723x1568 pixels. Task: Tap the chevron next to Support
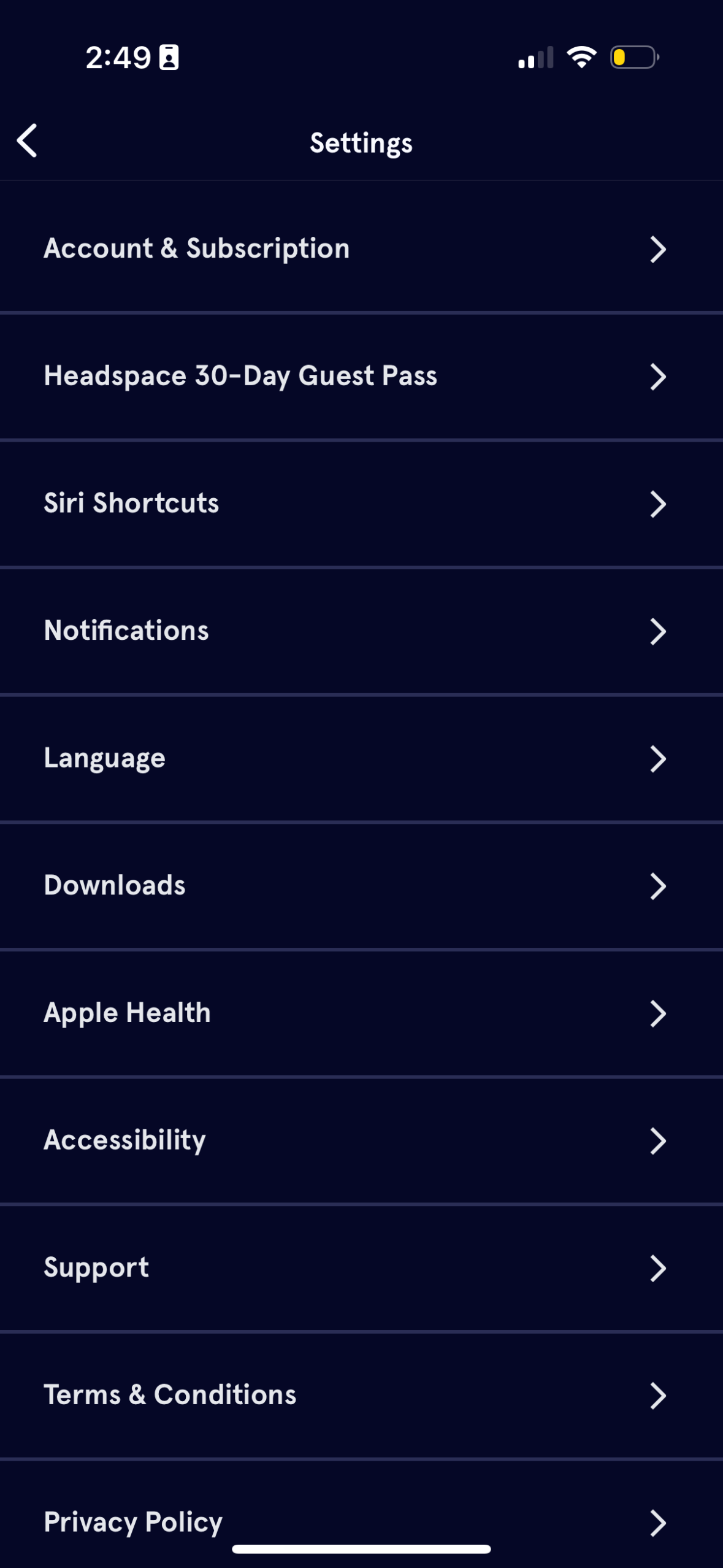(658, 1267)
